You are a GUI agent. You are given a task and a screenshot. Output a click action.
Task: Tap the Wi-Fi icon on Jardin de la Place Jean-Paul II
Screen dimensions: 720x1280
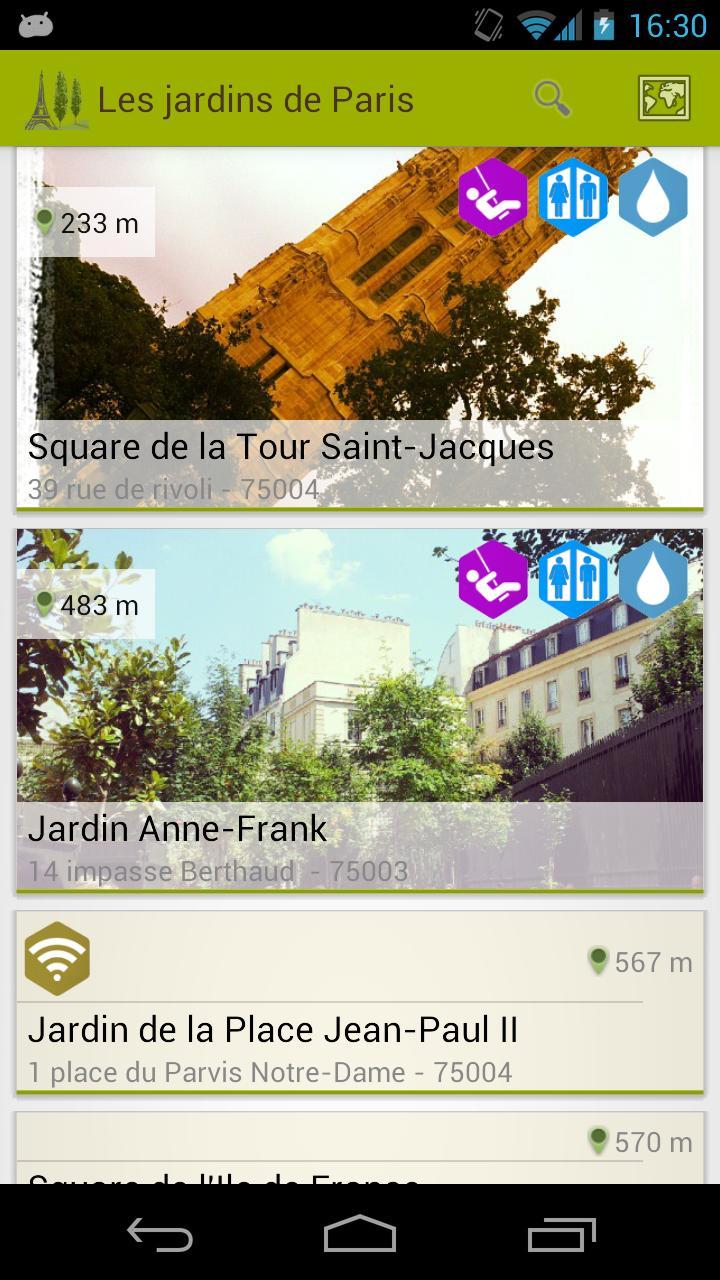57,958
